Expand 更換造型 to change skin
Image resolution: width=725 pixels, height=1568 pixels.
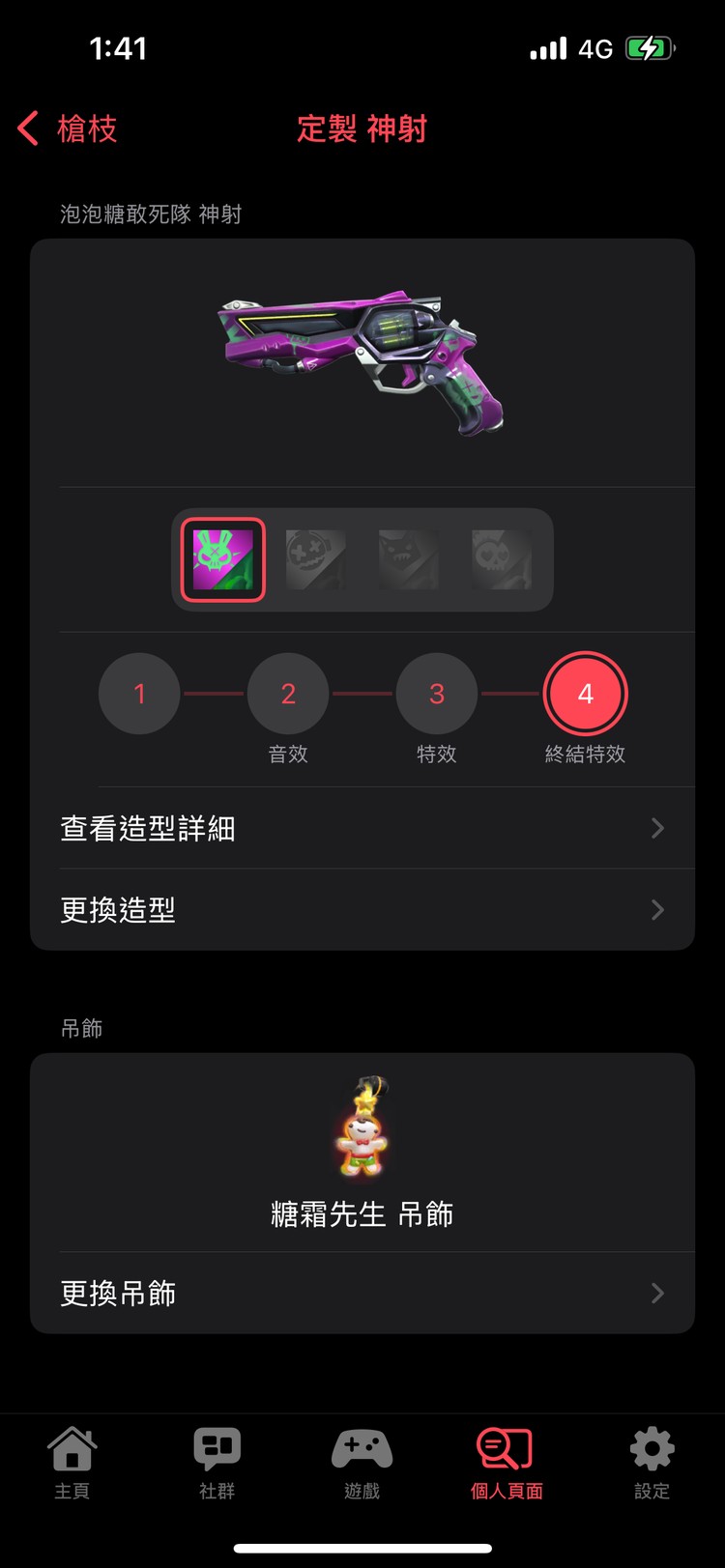362,909
